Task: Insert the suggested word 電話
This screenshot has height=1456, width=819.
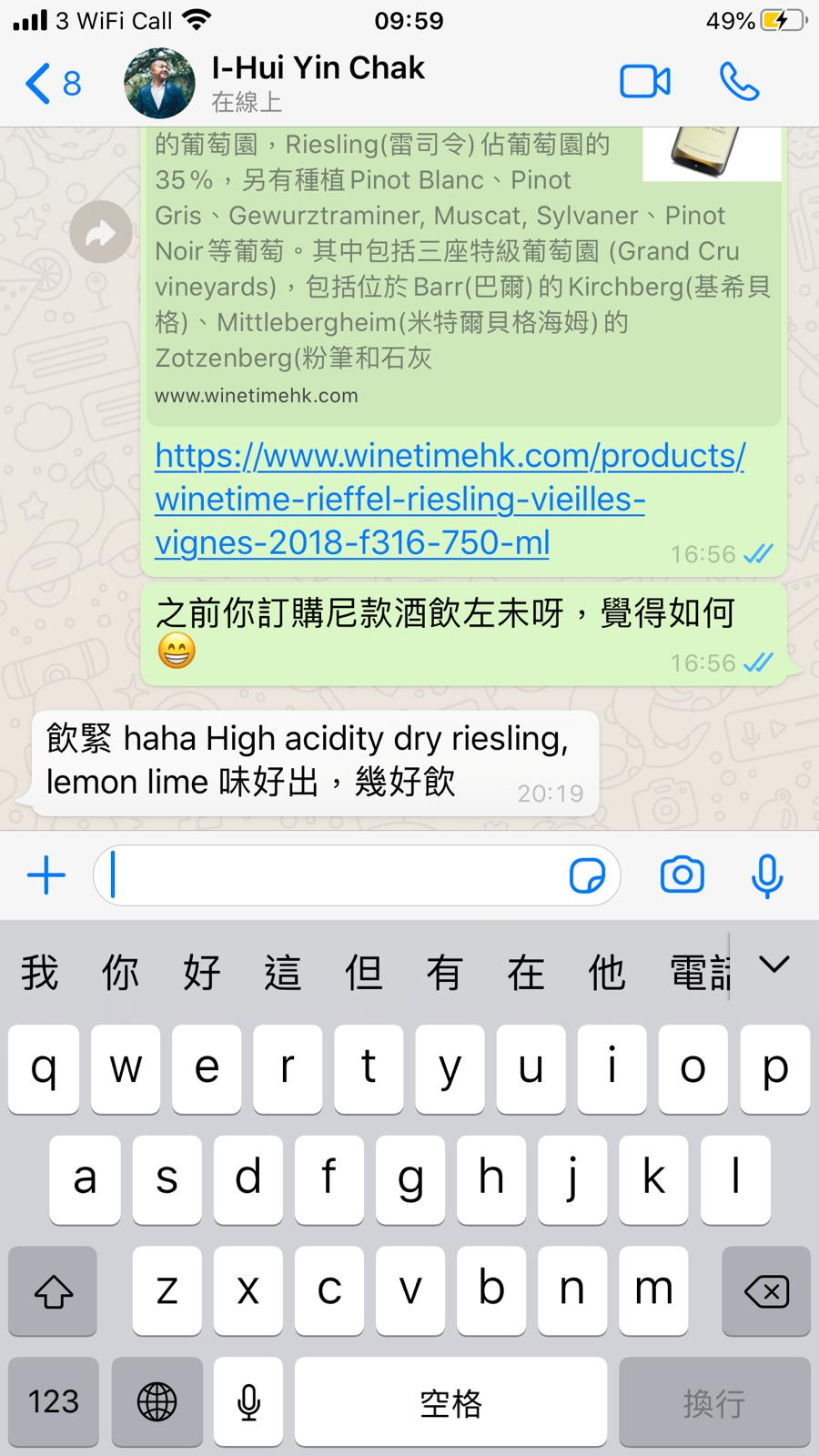Action: pos(701,972)
